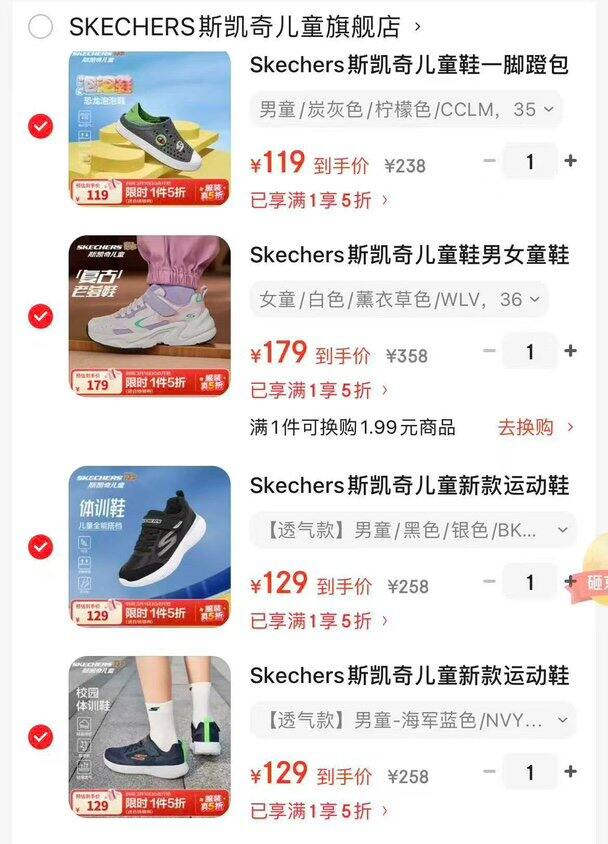Uncheck the black/silver 新款运动鞋 item

(x=40, y=547)
